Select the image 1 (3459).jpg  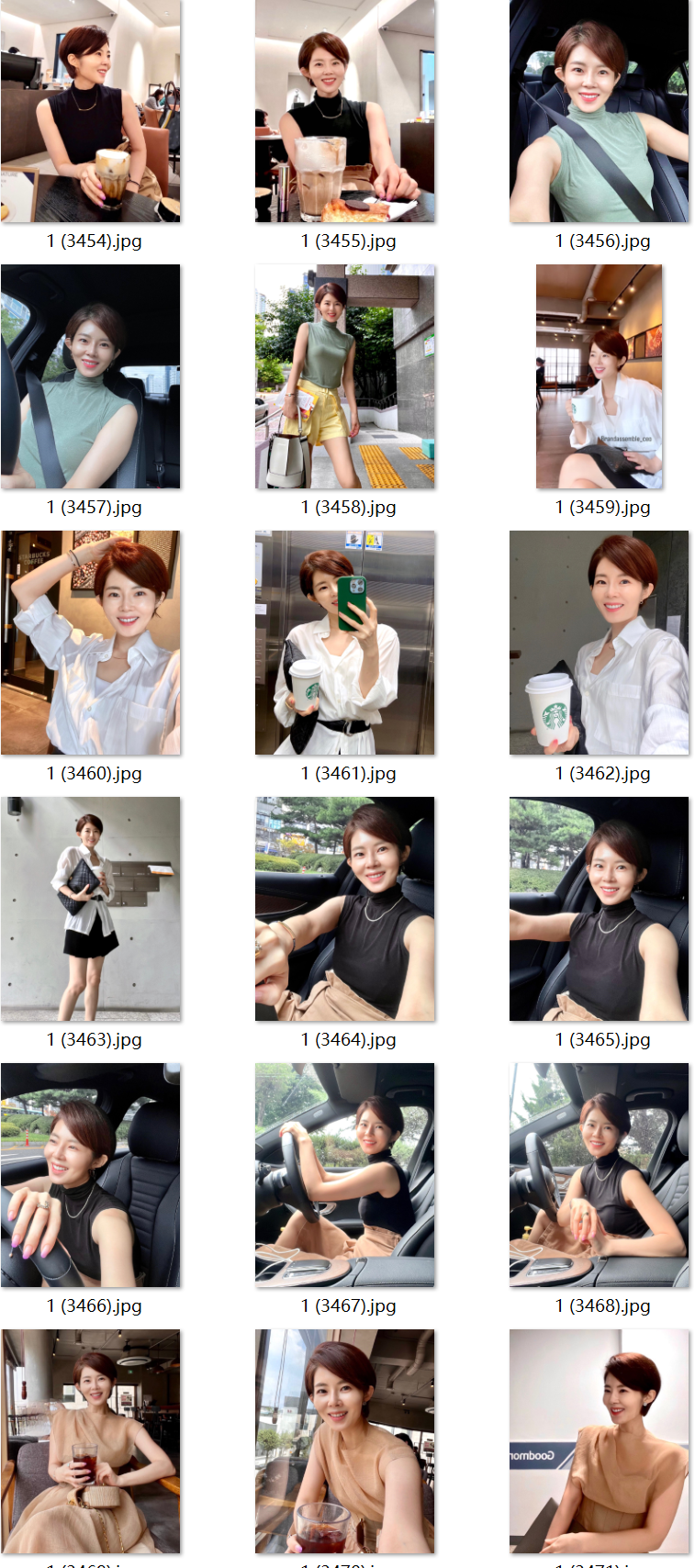point(600,376)
